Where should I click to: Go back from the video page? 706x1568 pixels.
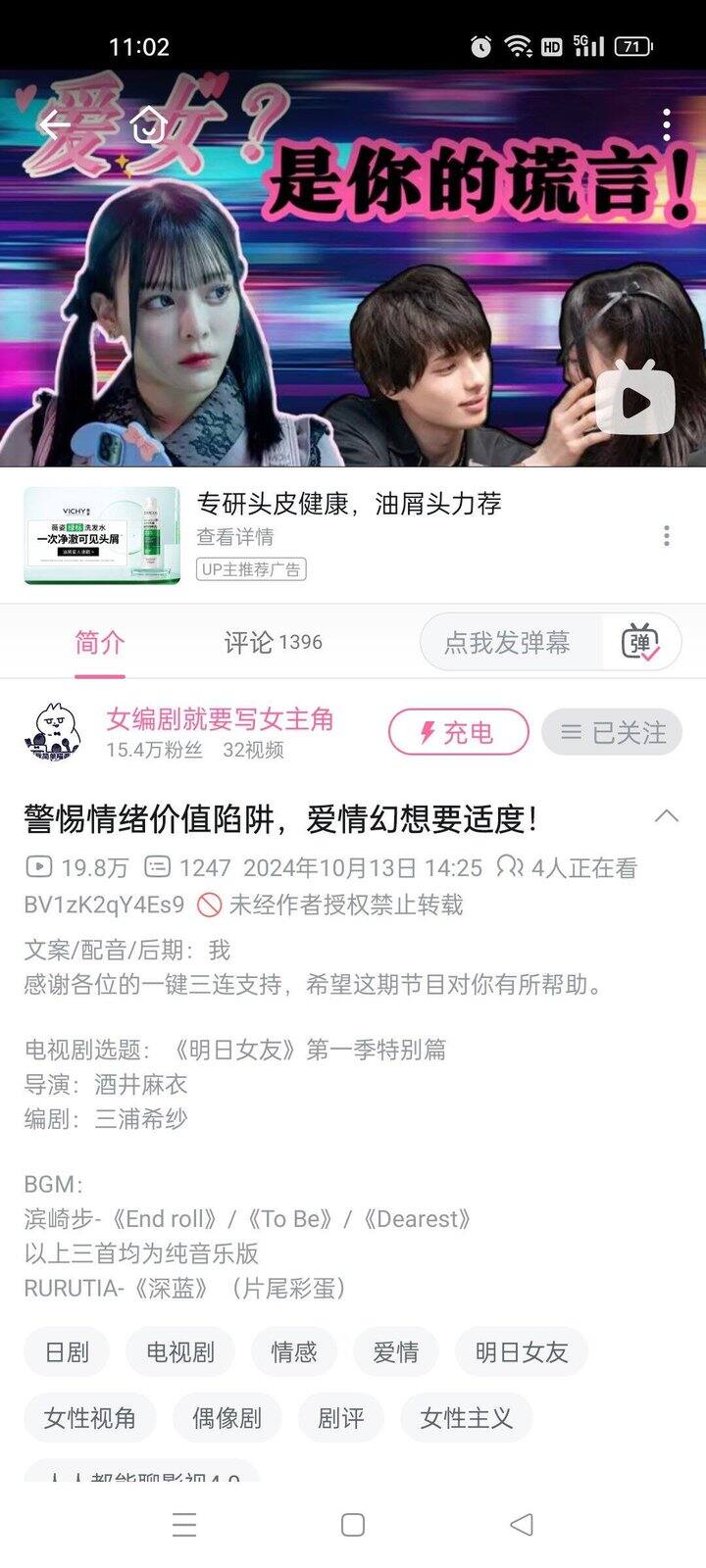(53, 124)
